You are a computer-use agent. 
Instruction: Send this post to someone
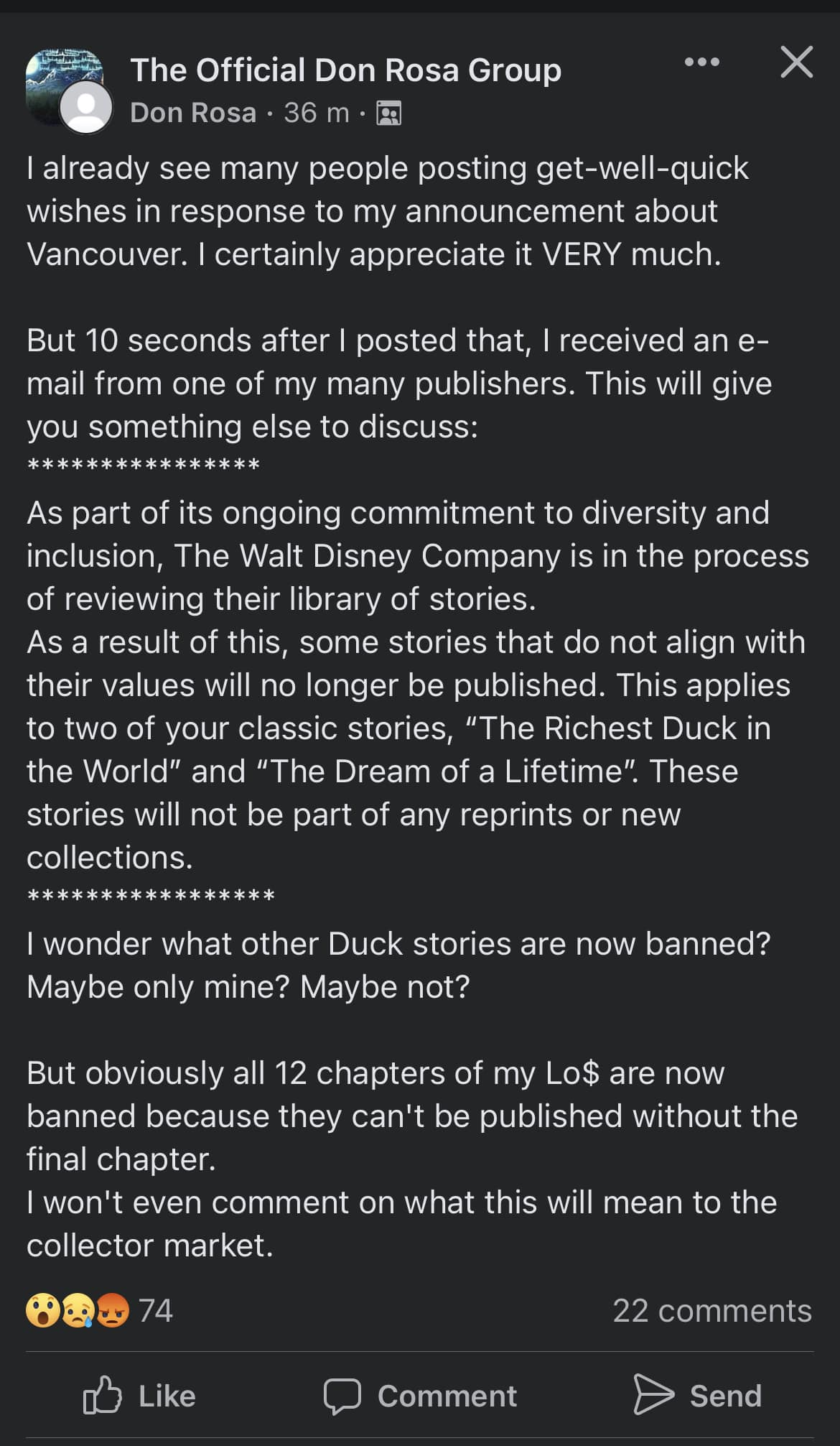pyautogui.click(x=697, y=1395)
